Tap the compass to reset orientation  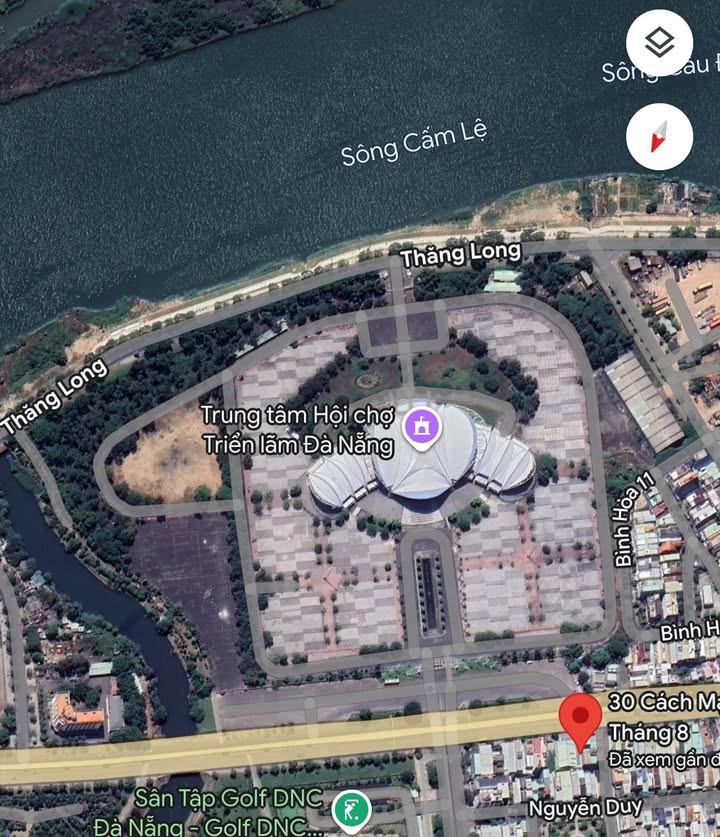point(659,137)
